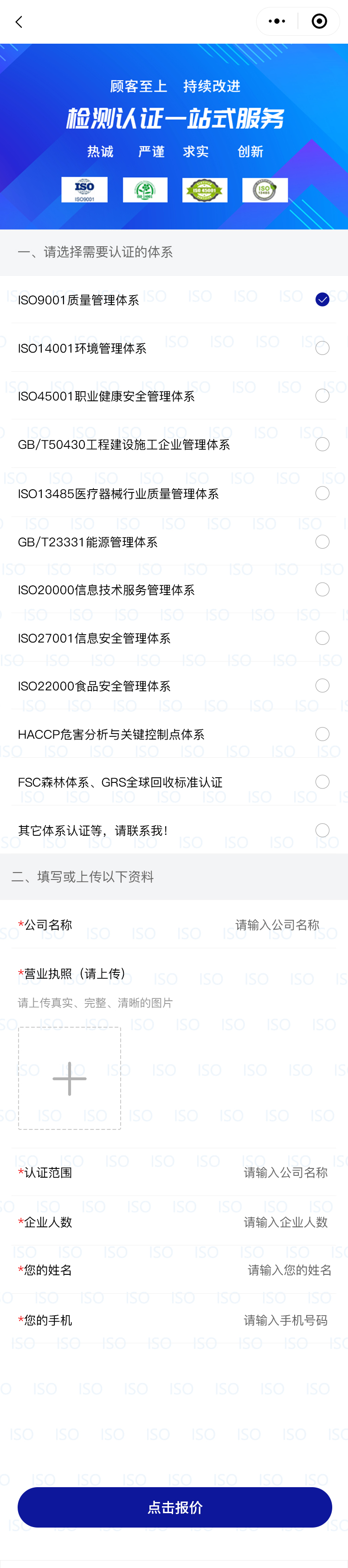This screenshot has height=1568, width=348.
Task: Pick ISO13485医疗器械行业质量管理体系
Action: (322, 493)
